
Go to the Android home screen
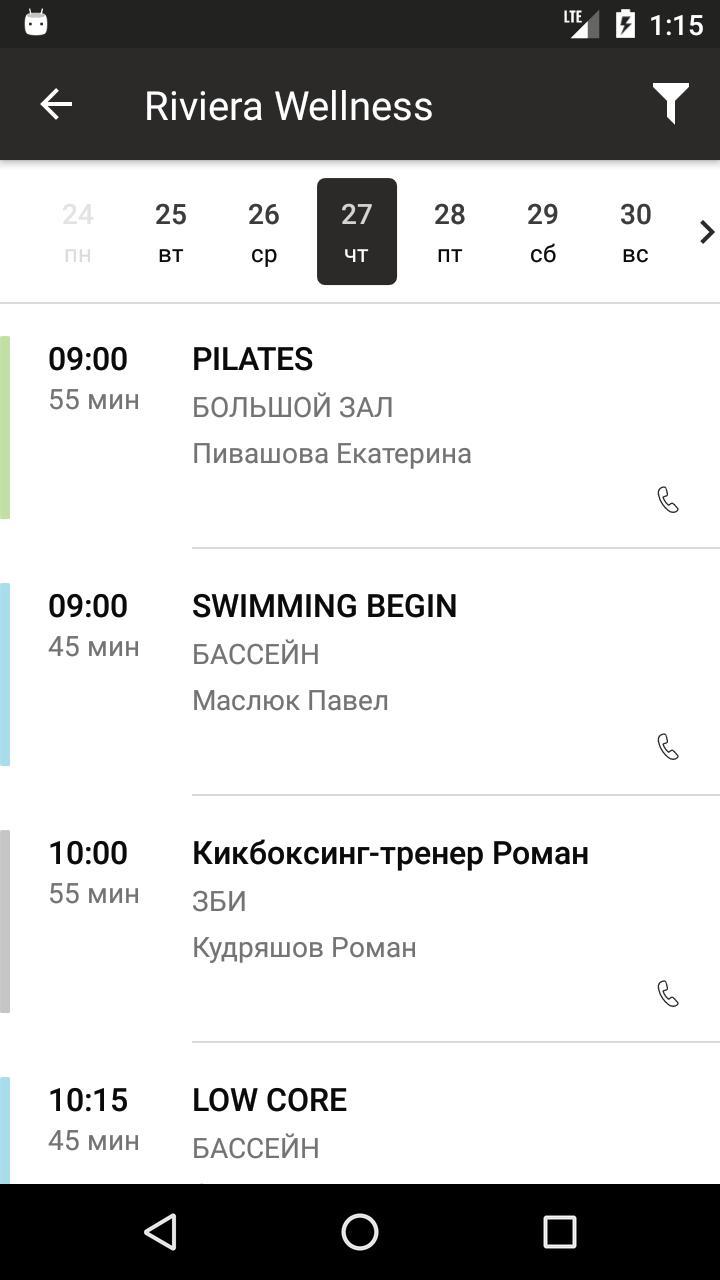[x=360, y=1232]
